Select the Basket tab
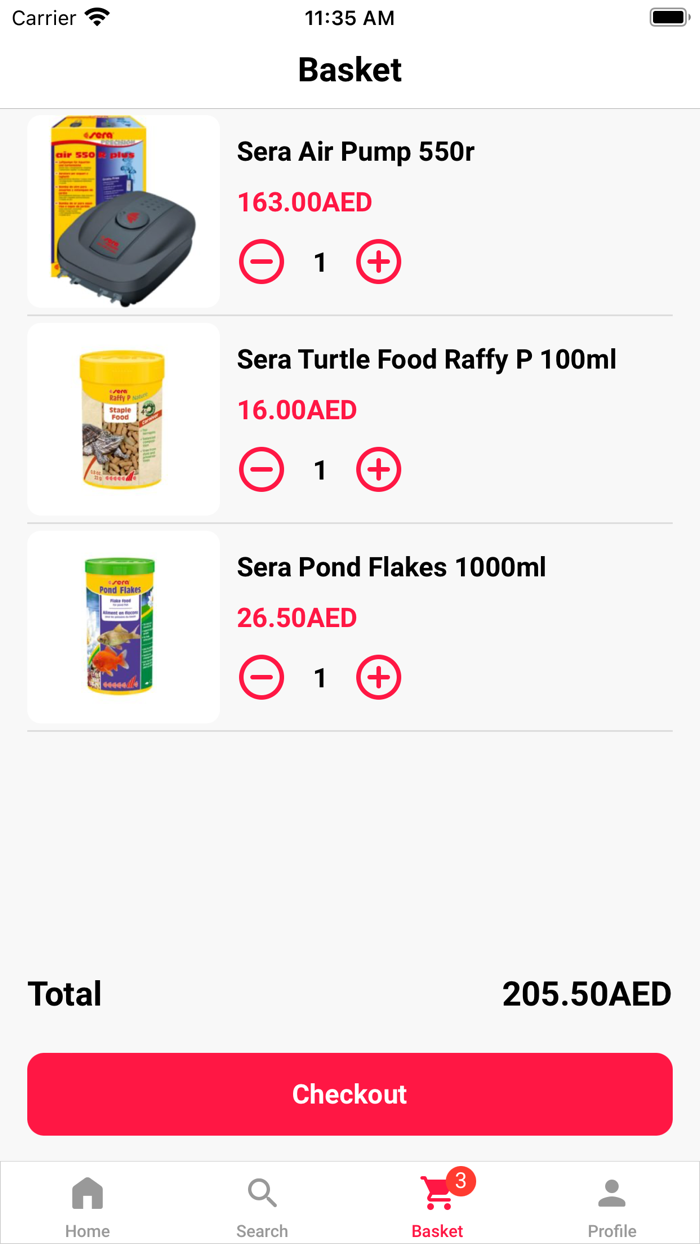700x1244 pixels. click(438, 1205)
